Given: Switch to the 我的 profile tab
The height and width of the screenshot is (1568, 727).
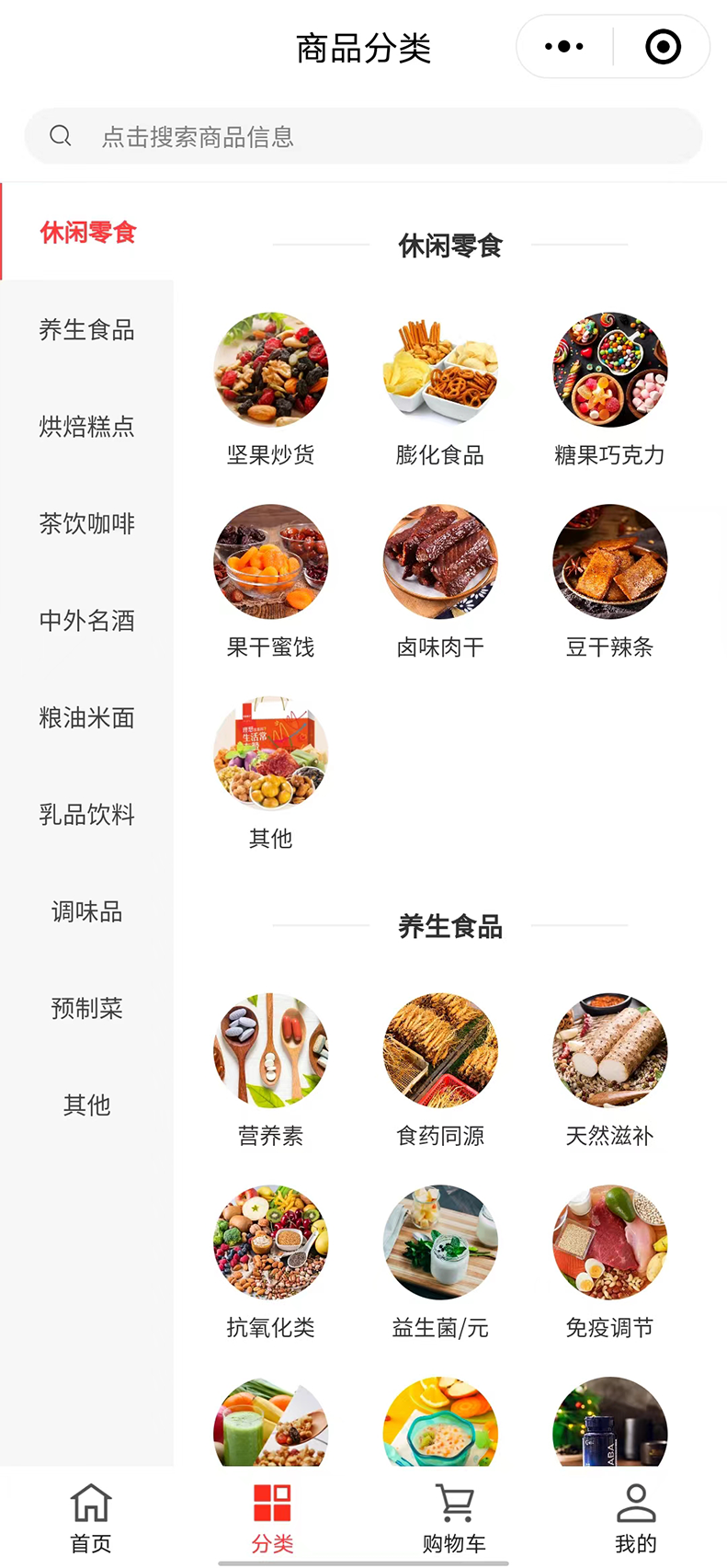Looking at the screenshot, I should (x=635, y=1517).
